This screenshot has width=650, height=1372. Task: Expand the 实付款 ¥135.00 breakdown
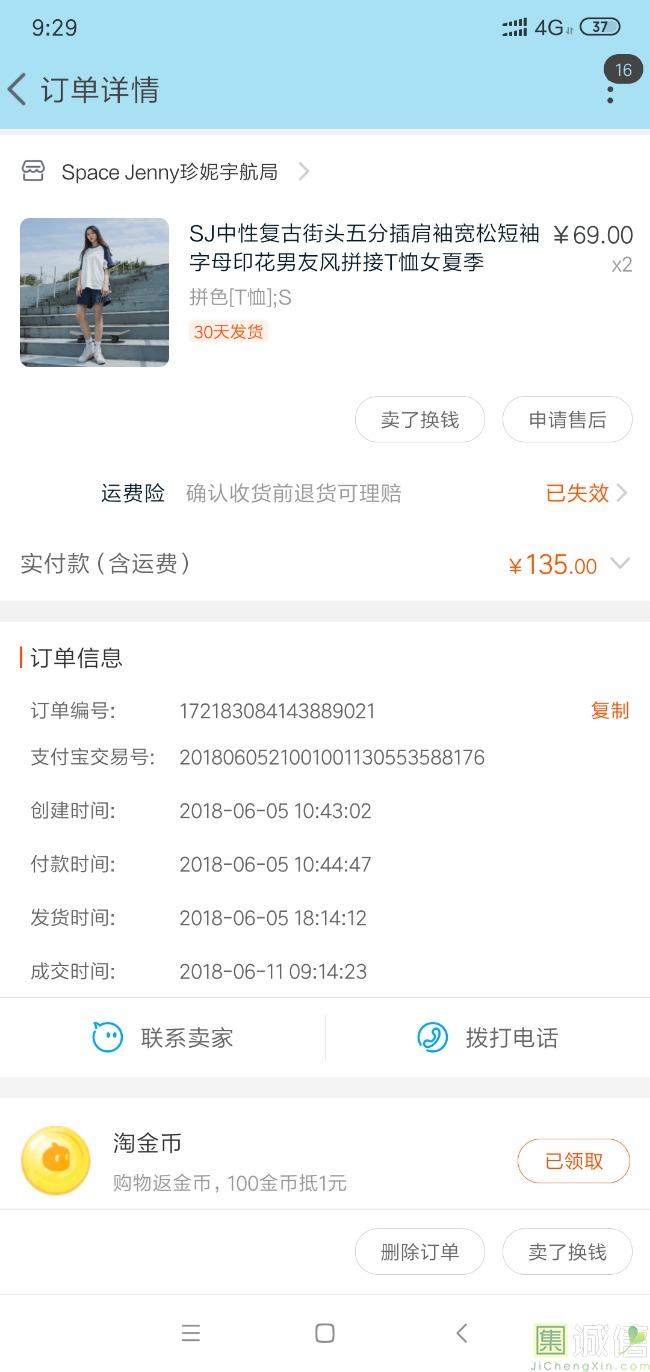(620, 564)
